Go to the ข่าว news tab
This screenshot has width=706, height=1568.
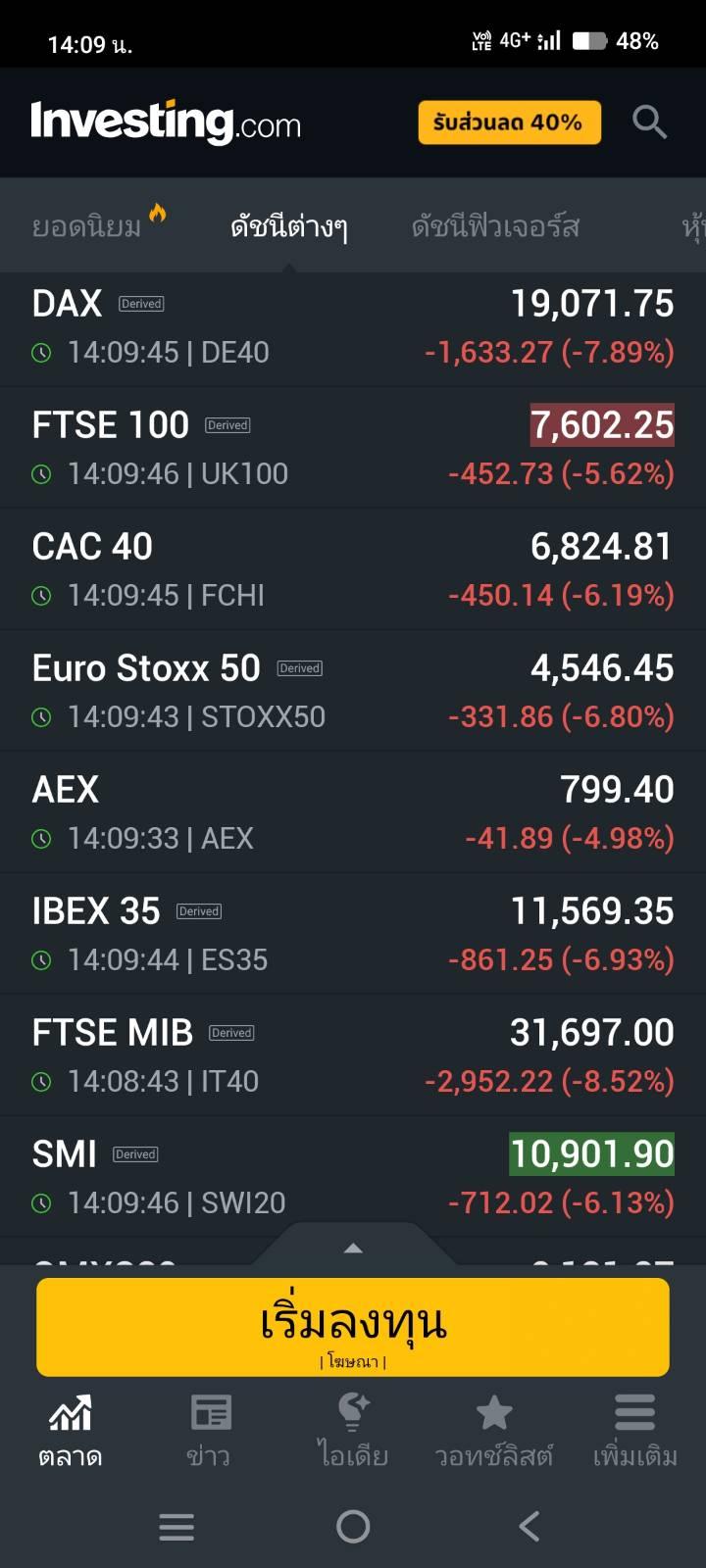[x=210, y=1431]
